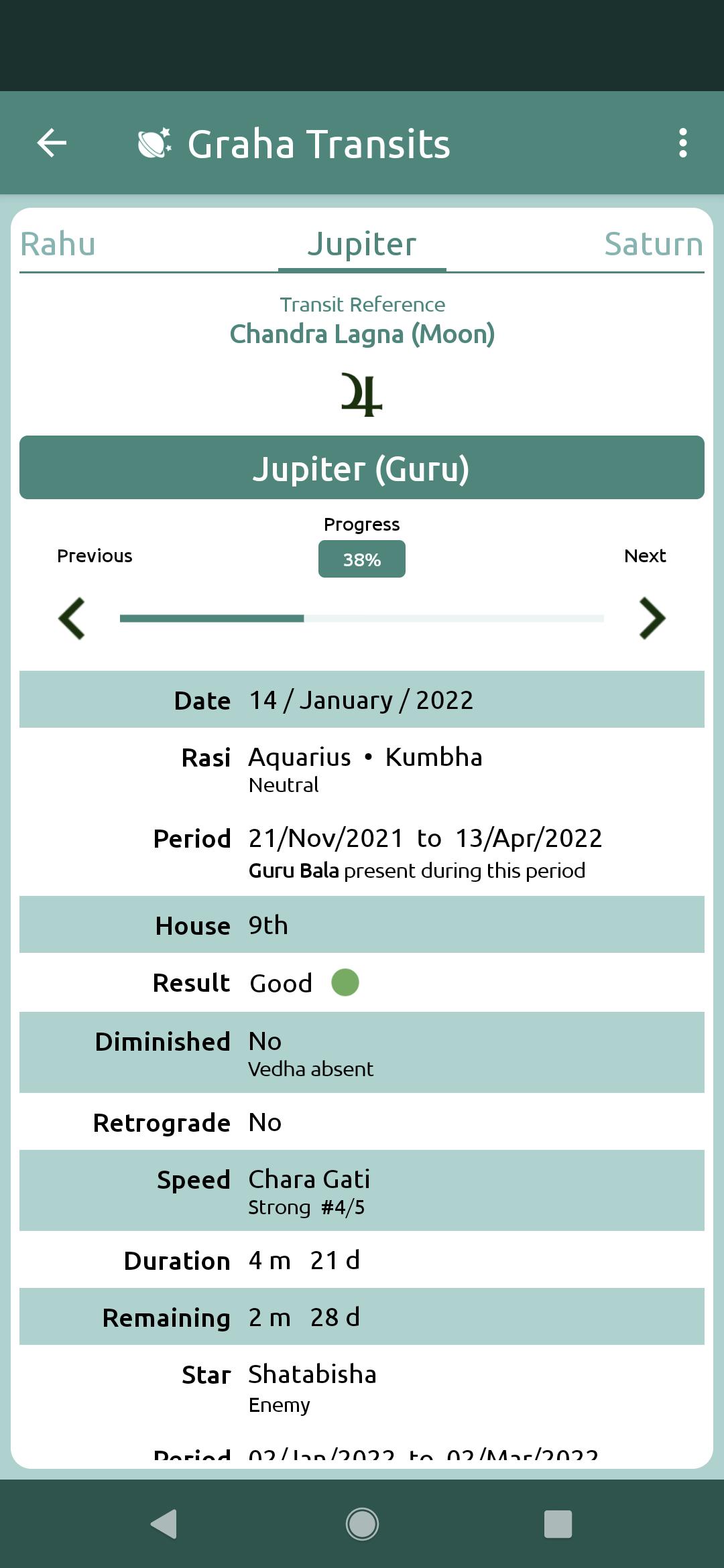Open the system recent apps button

[558, 1524]
